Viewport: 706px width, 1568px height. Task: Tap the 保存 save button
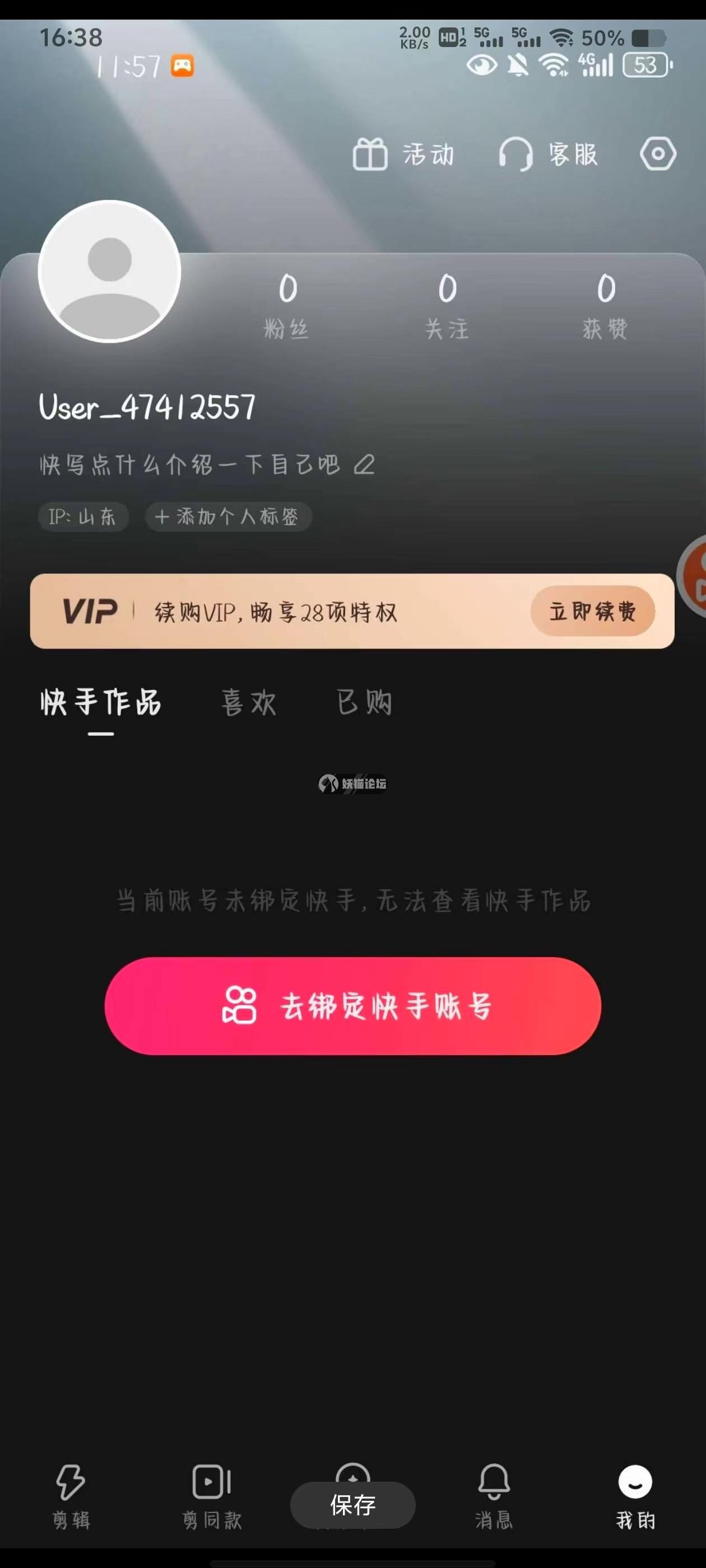[352, 1505]
